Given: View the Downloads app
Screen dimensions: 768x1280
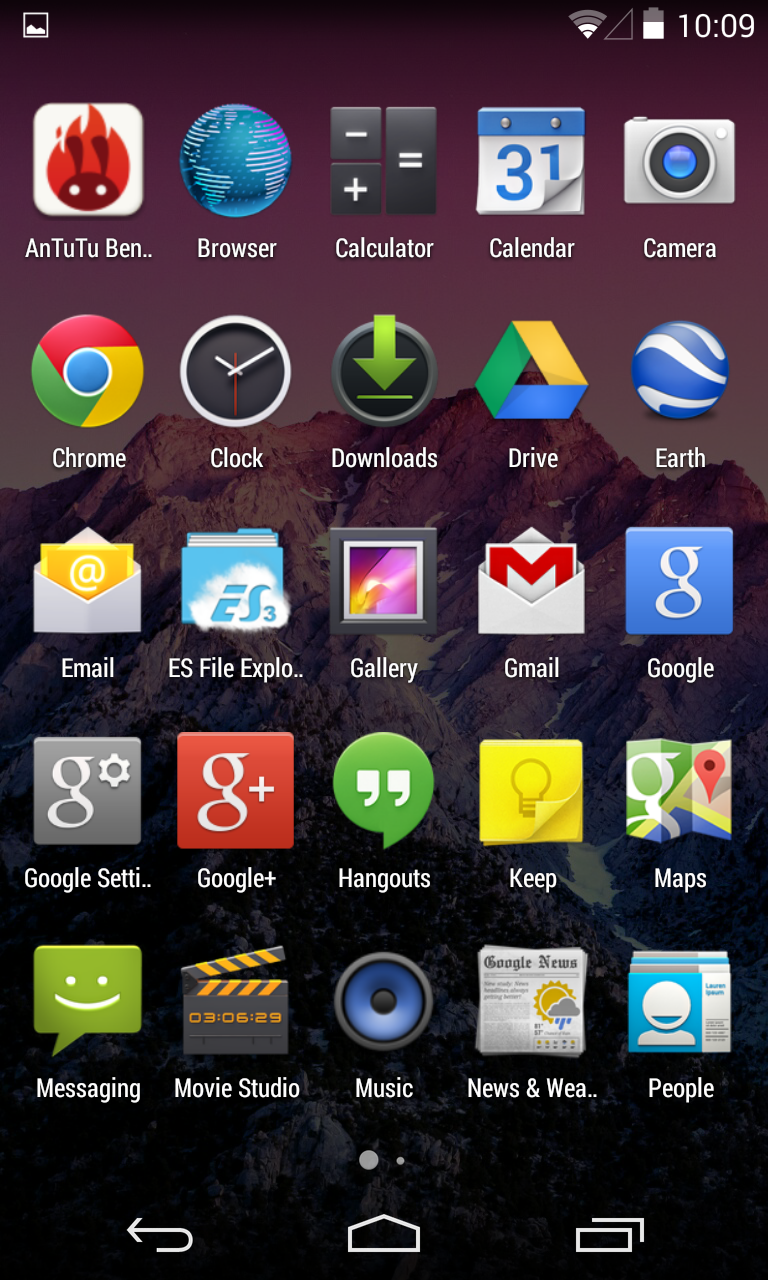Looking at the screenshot, I should point(384,370).
